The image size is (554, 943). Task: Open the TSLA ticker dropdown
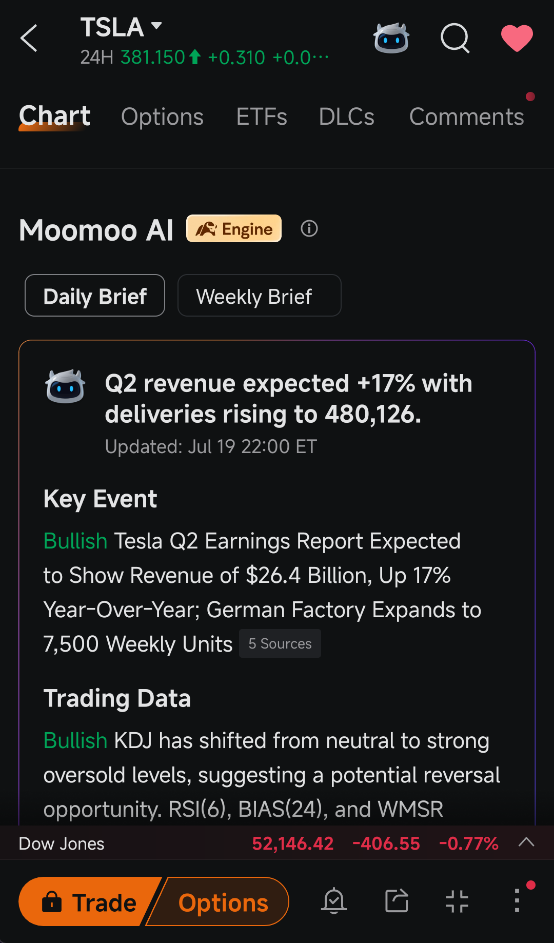[x=121, y=26]
